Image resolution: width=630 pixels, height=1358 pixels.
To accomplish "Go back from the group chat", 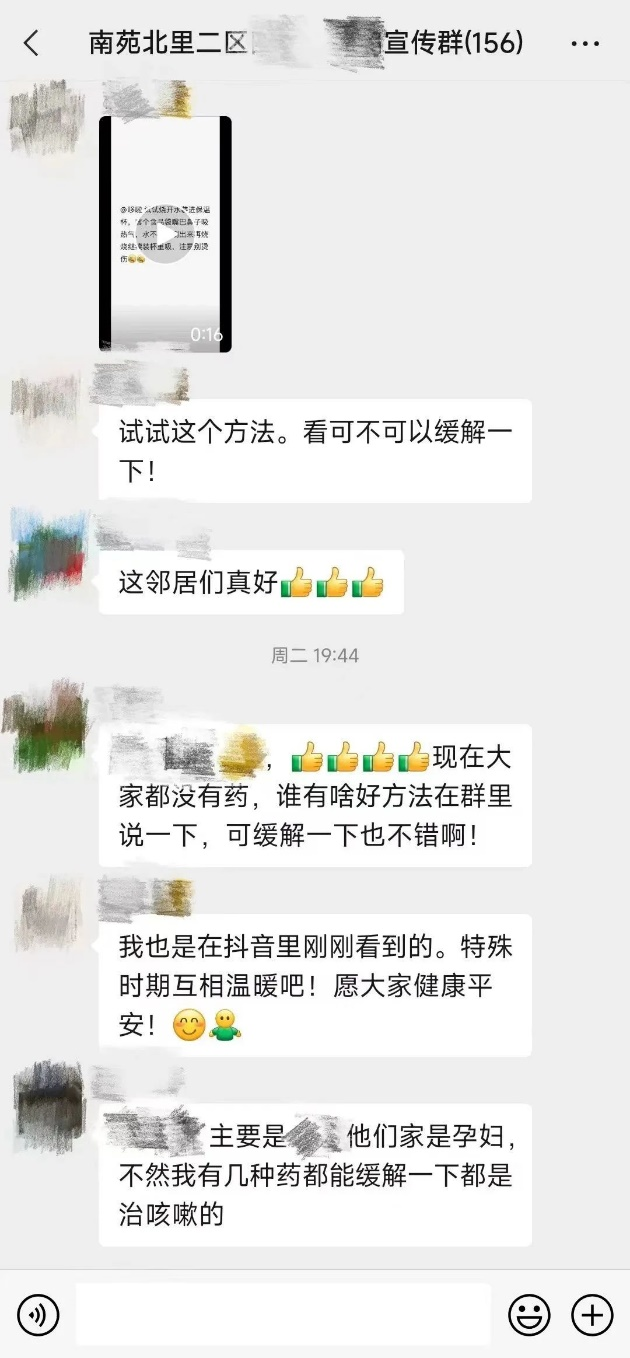I will 32,43.
